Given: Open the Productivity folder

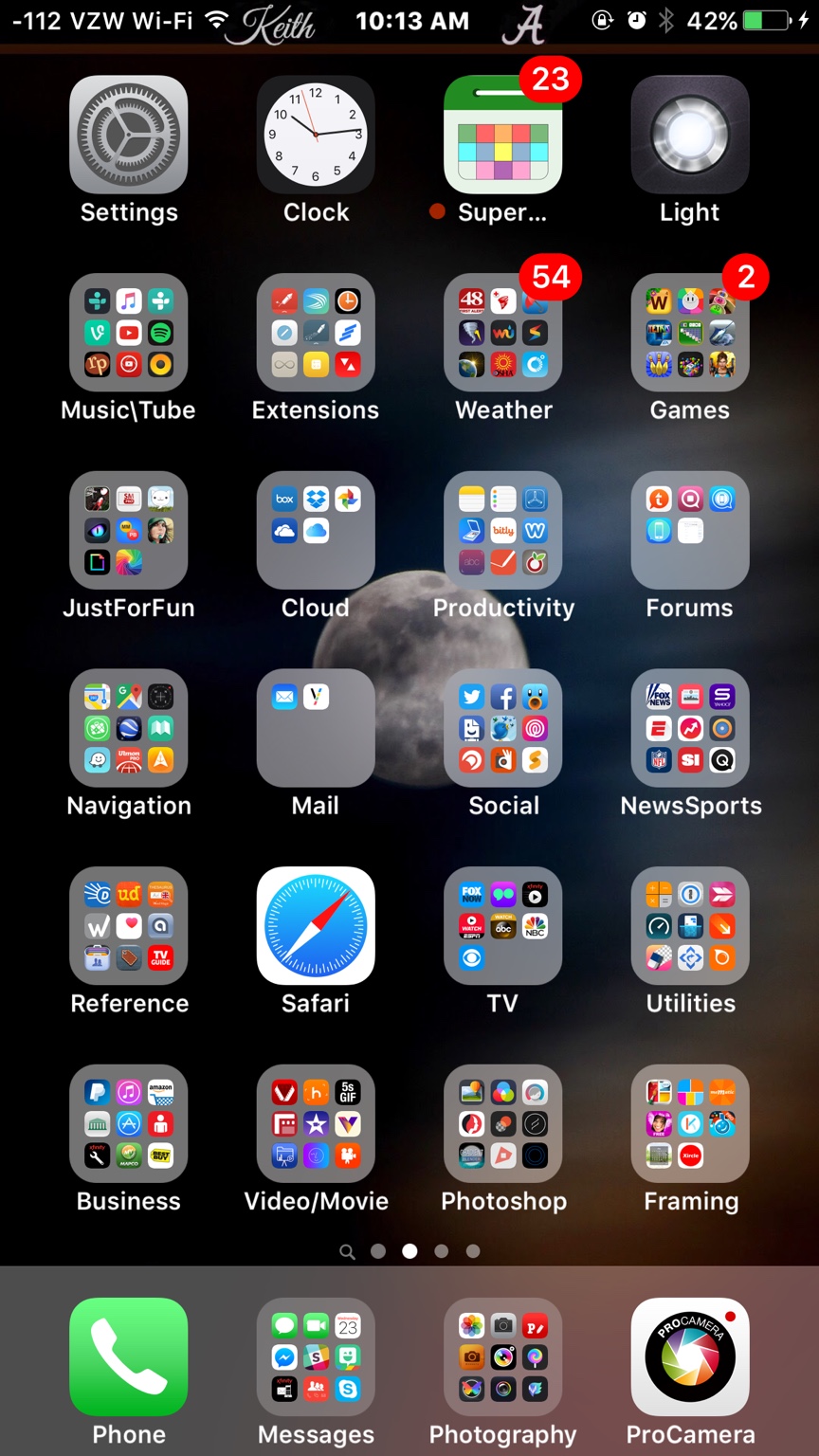Looking at the screenshot, I should (502, 530).
